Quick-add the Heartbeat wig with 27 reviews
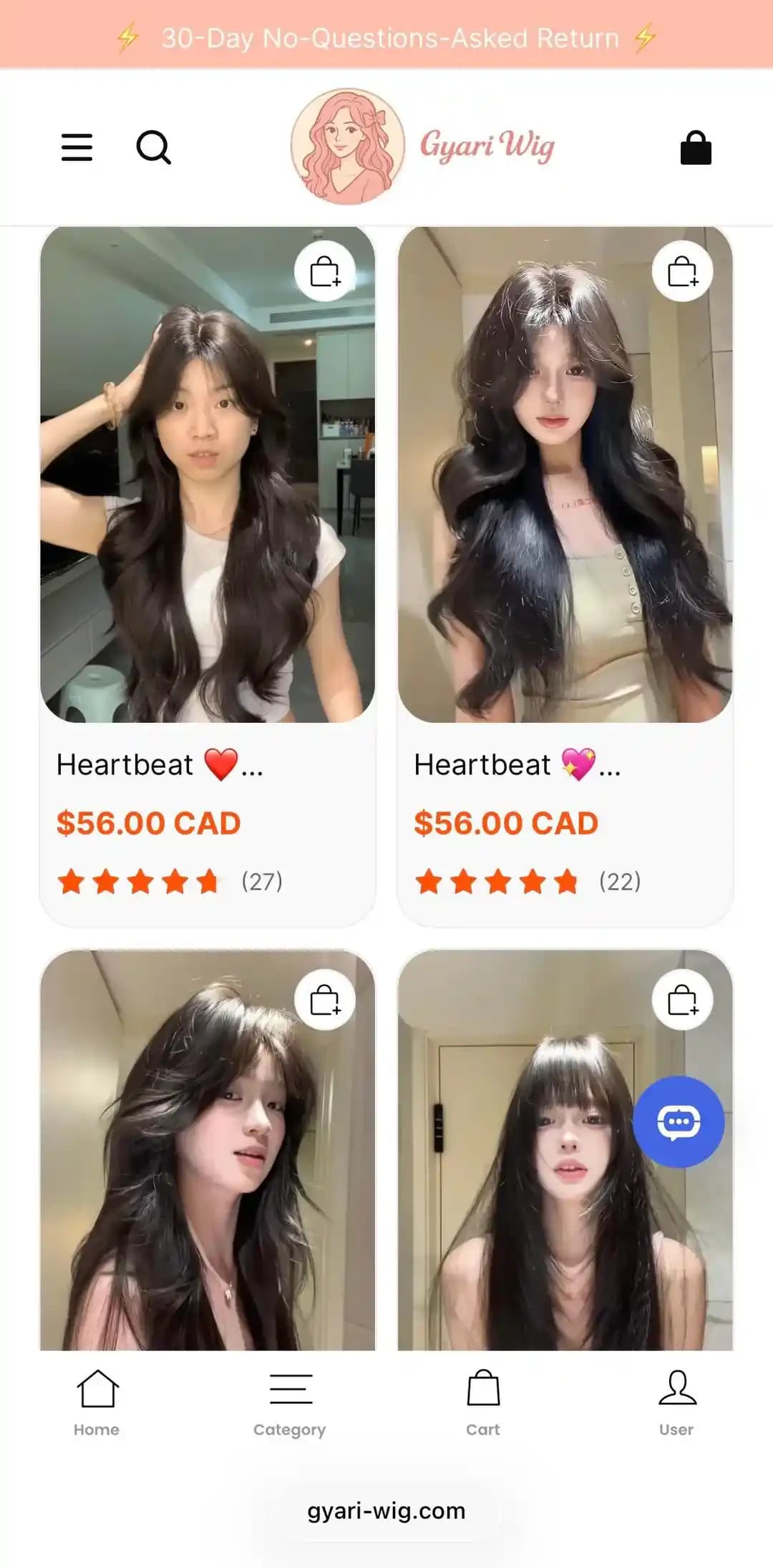The image size is (773, 1568). pos(324,272)
